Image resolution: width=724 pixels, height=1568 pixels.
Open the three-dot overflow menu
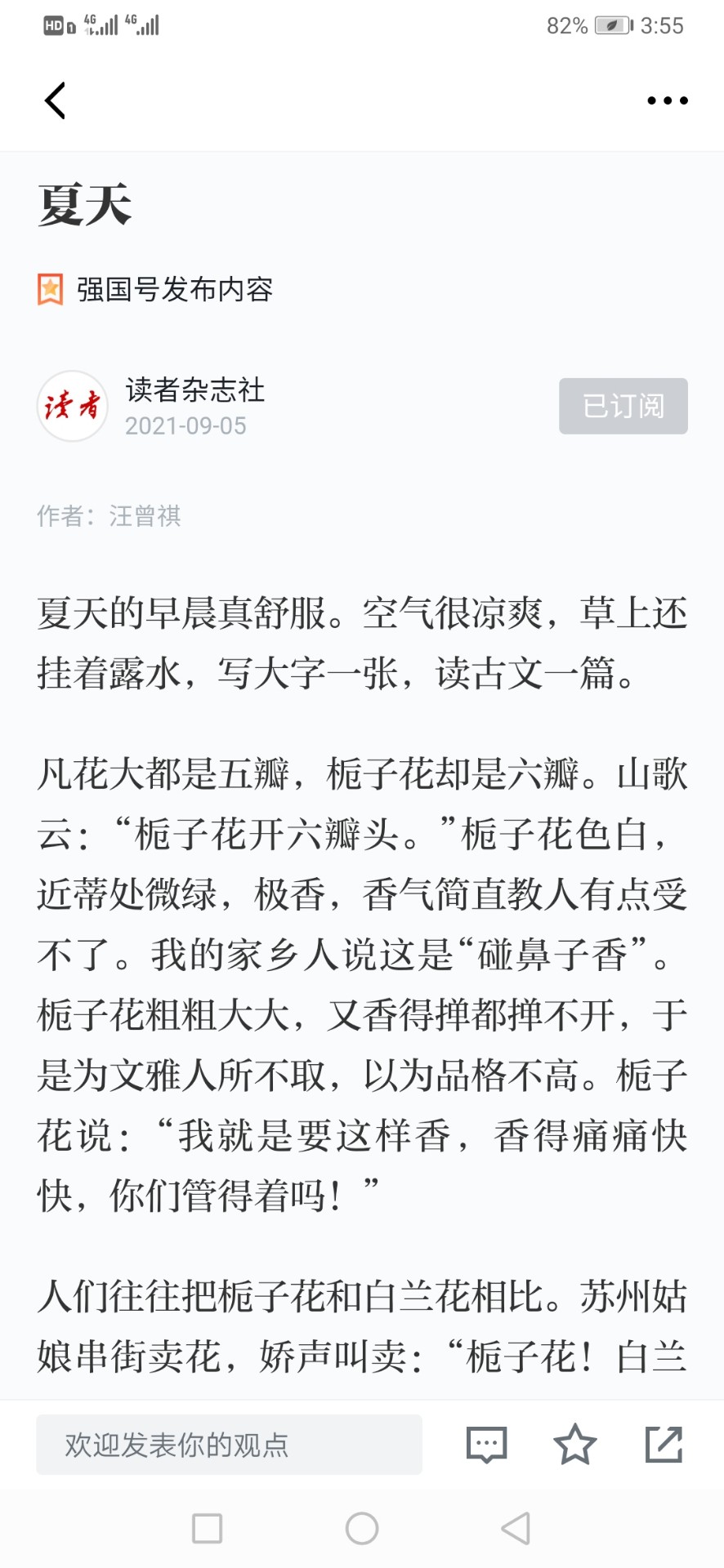coord(668,100)
